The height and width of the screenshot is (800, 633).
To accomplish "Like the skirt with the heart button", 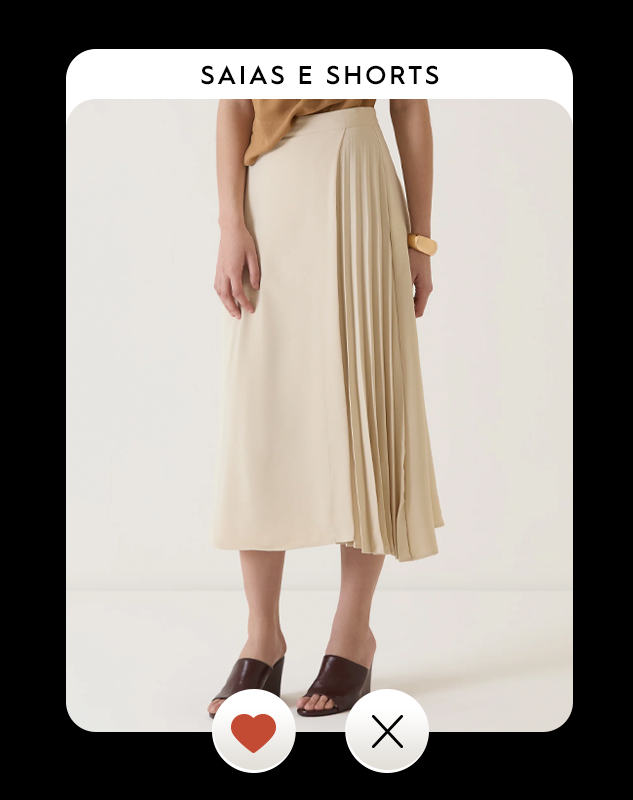I will click(254, 732).
